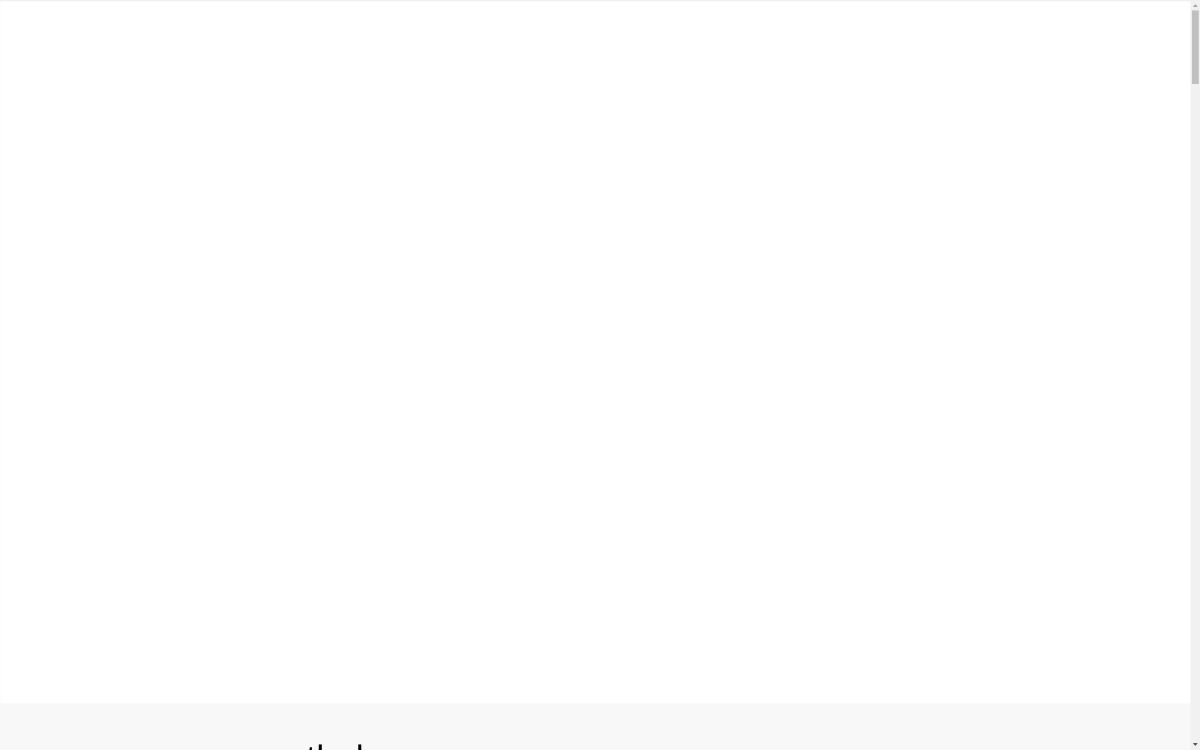Tap the vertical scrollbar thumb
The width and height of the screenshot is (1200, 750).
pyautogui.click(x=1195, y=46)
